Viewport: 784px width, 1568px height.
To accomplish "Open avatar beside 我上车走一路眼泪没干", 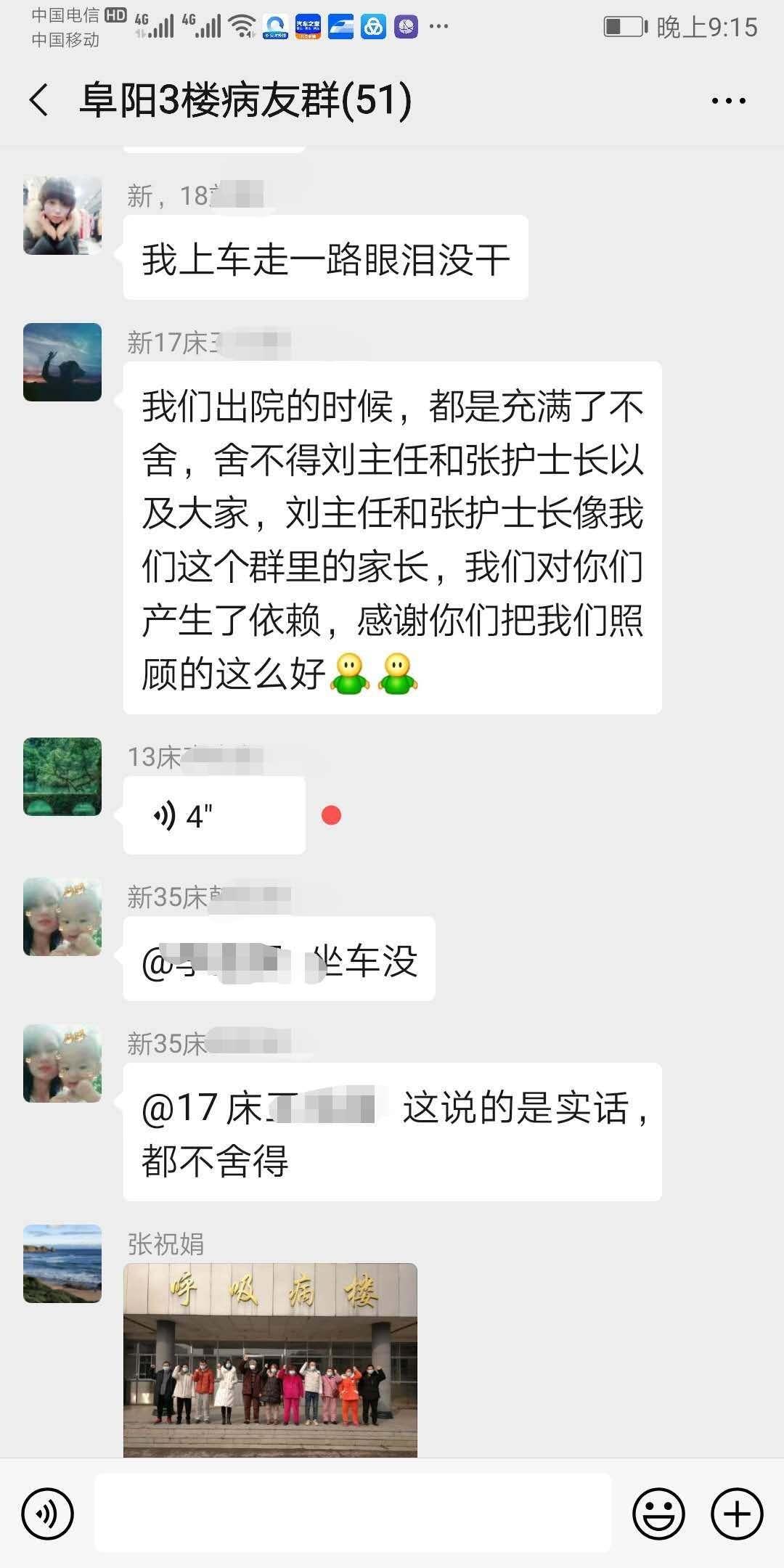I will (x=62, y=216).
